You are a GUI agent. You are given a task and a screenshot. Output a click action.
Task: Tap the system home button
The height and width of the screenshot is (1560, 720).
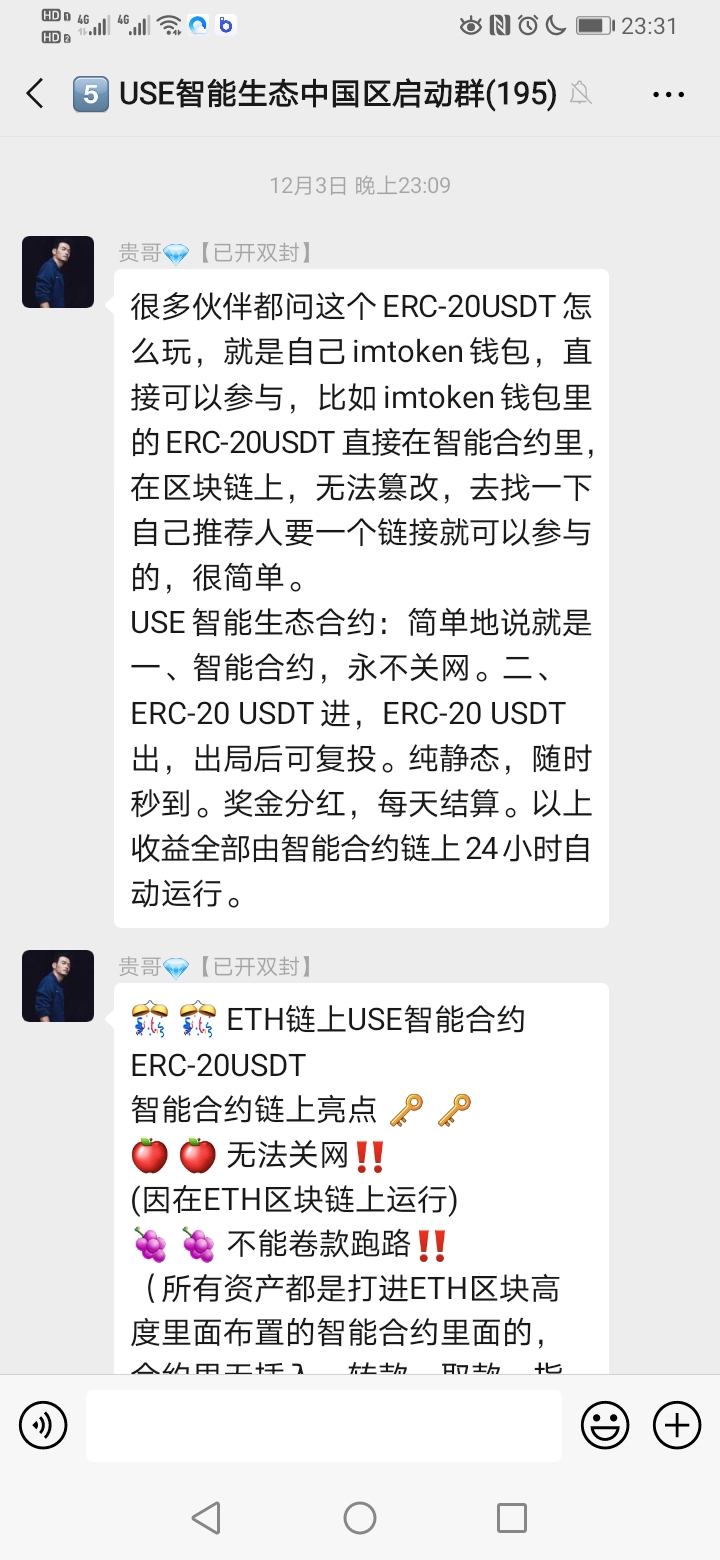coord(360,1518)
